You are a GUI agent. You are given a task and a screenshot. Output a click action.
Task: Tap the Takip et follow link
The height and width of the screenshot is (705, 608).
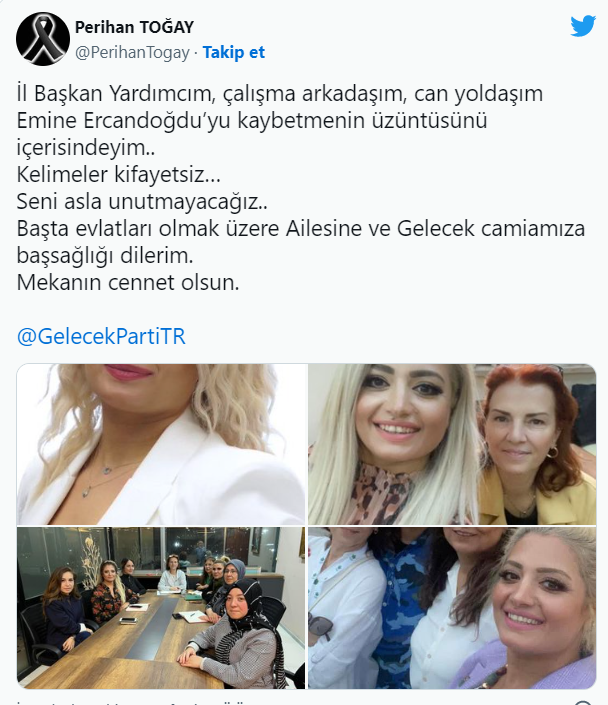pyautogui.click(x=234, y=52)
